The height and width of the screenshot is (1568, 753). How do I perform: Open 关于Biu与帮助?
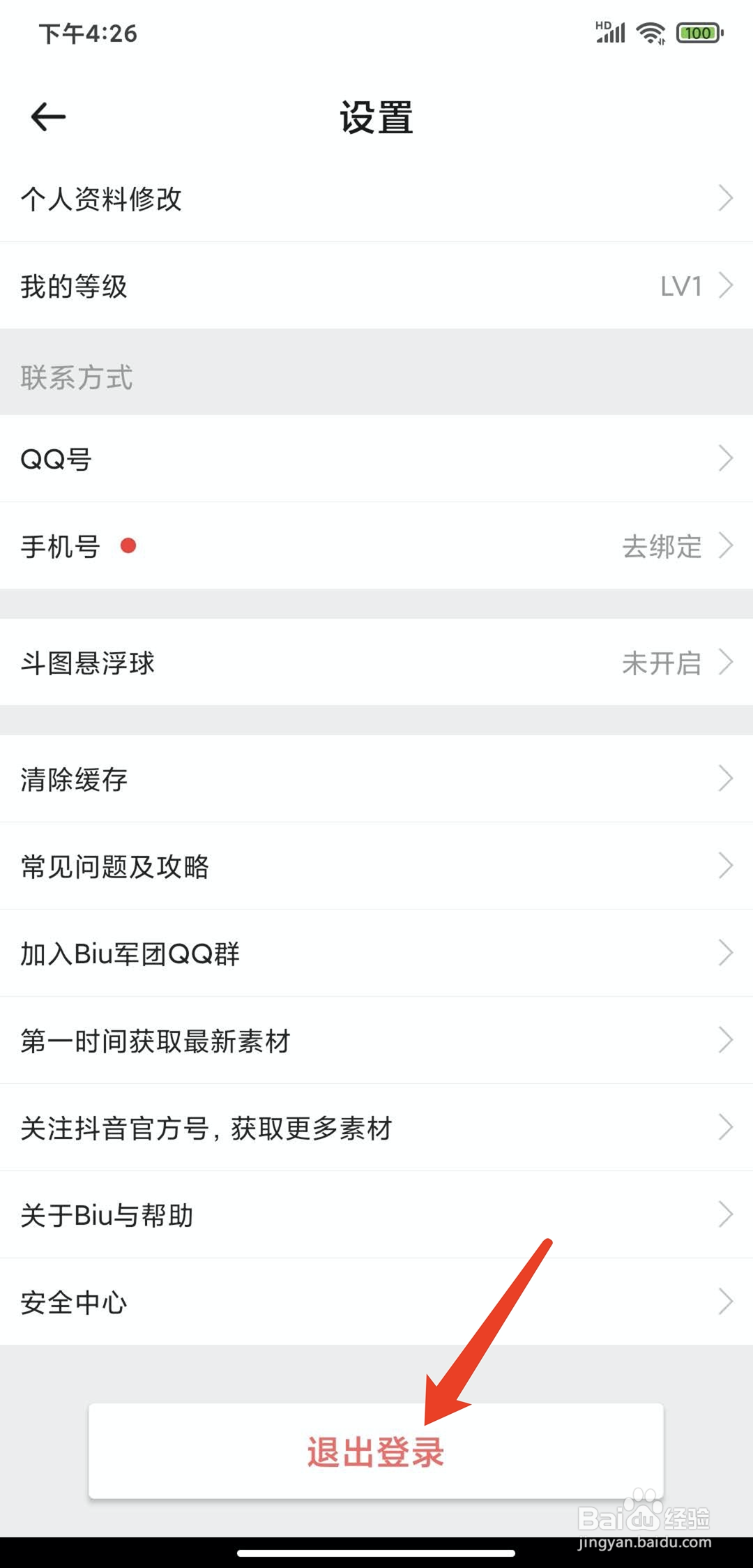tap(376, 1215)
